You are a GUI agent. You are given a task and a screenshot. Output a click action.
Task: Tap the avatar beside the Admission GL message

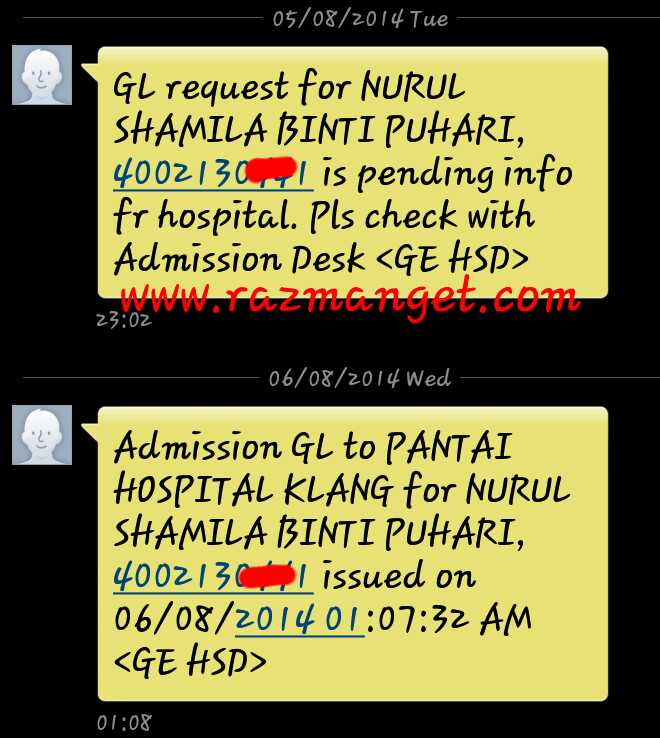coord(42,434)
